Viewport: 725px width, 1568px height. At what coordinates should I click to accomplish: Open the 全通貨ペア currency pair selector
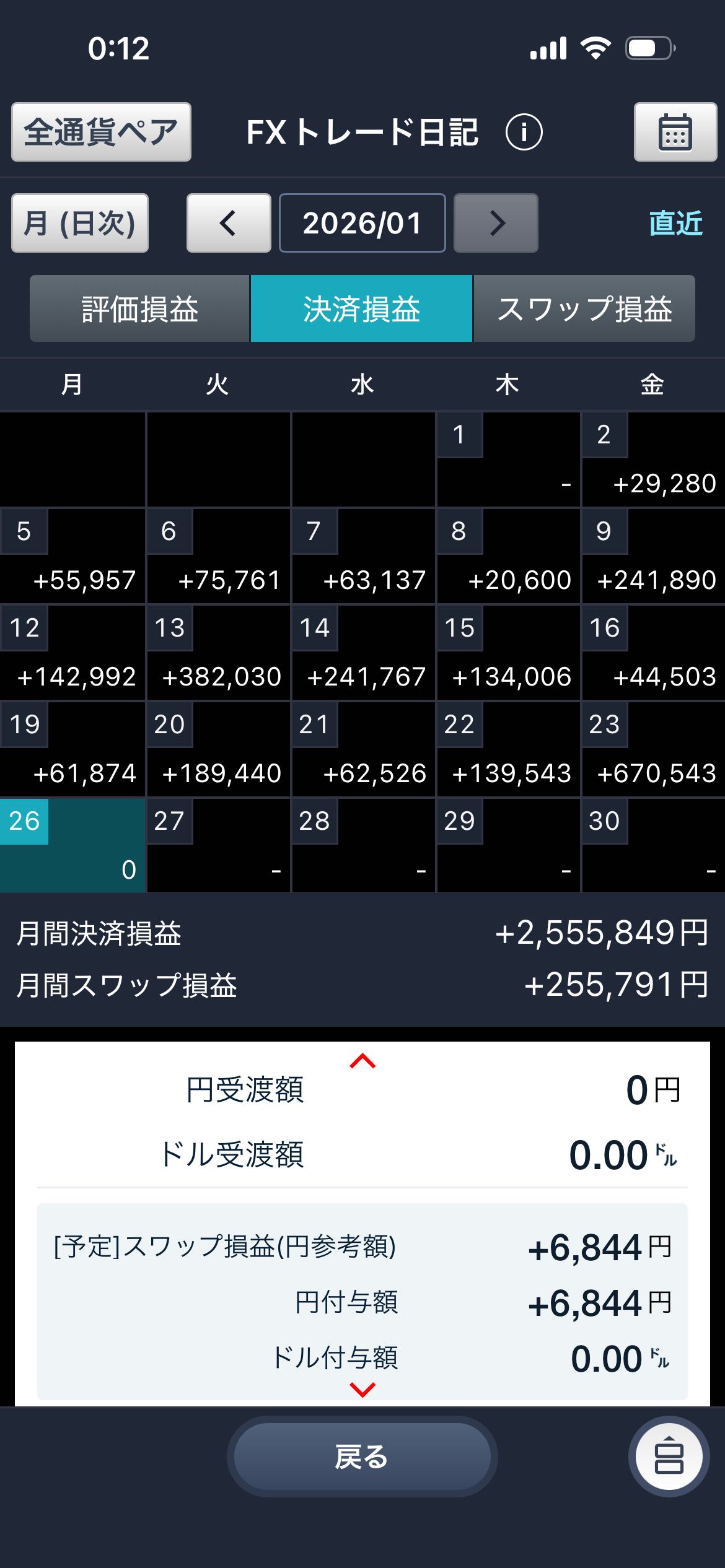(x=101, y=132)
